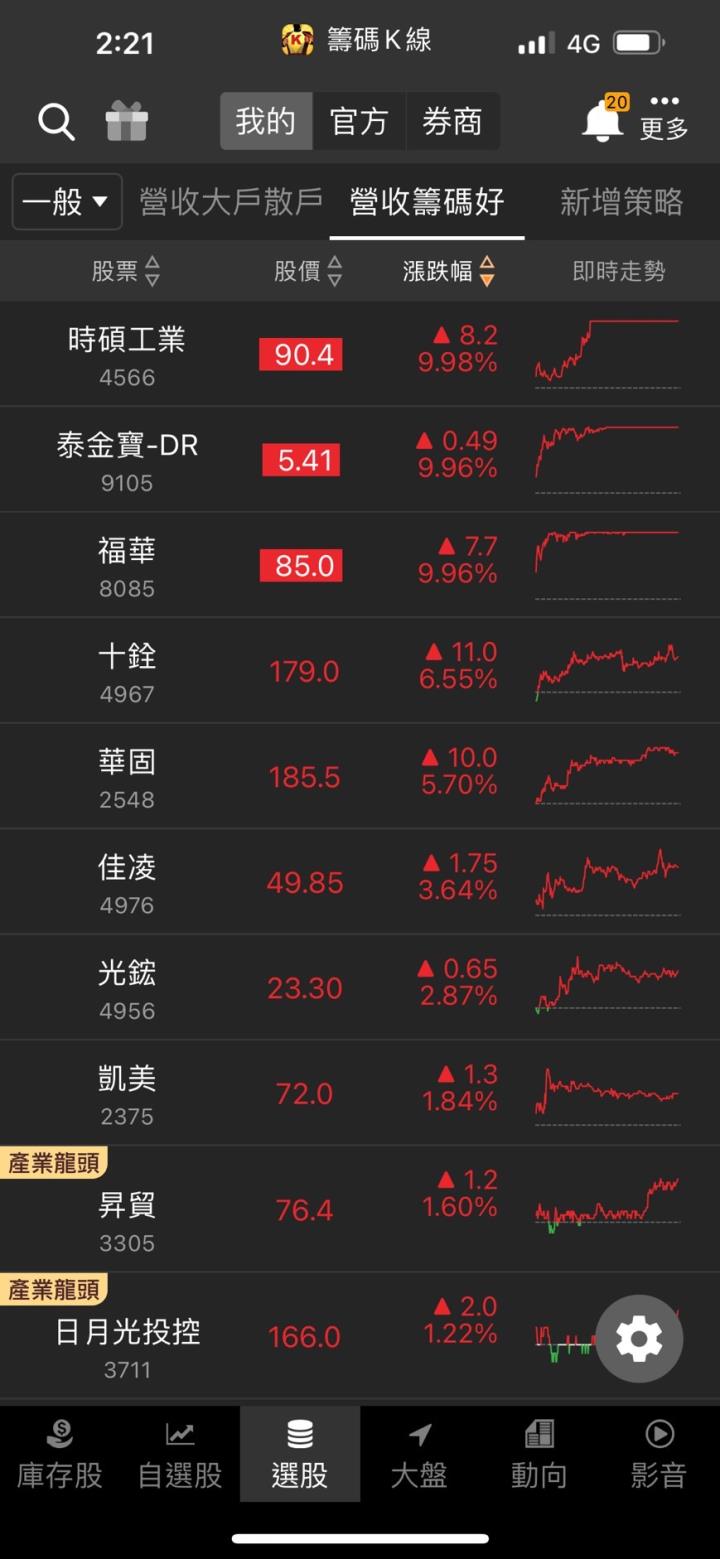Open the 營收大戶散戶 strategy tab
This screenshot has height=1559, width=720.
(x=228, y=200)
